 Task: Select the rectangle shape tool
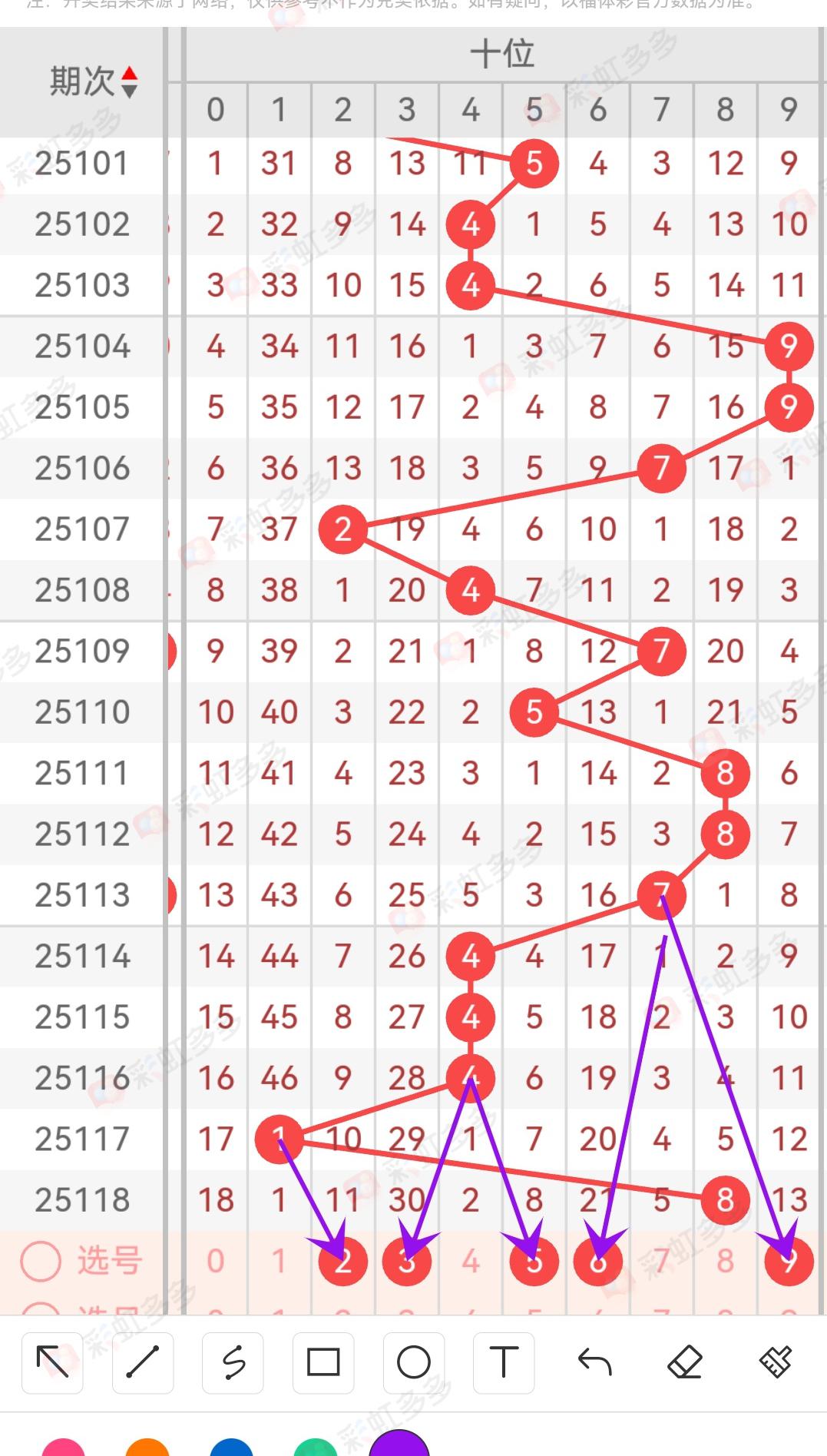(x=323, y=1363)
